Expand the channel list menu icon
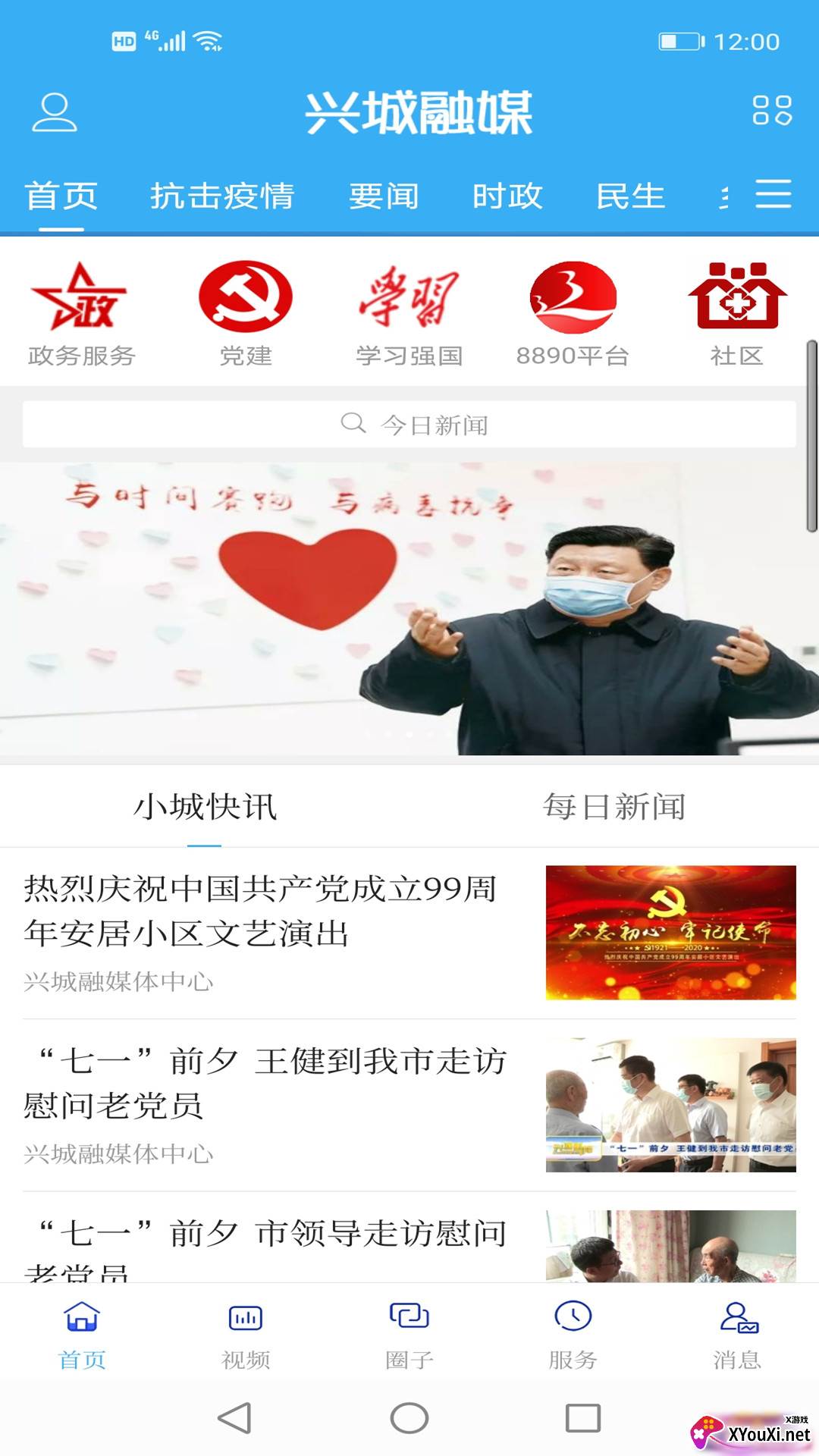This screenshot has width=819, height=1456. click(x=773, y=194)
